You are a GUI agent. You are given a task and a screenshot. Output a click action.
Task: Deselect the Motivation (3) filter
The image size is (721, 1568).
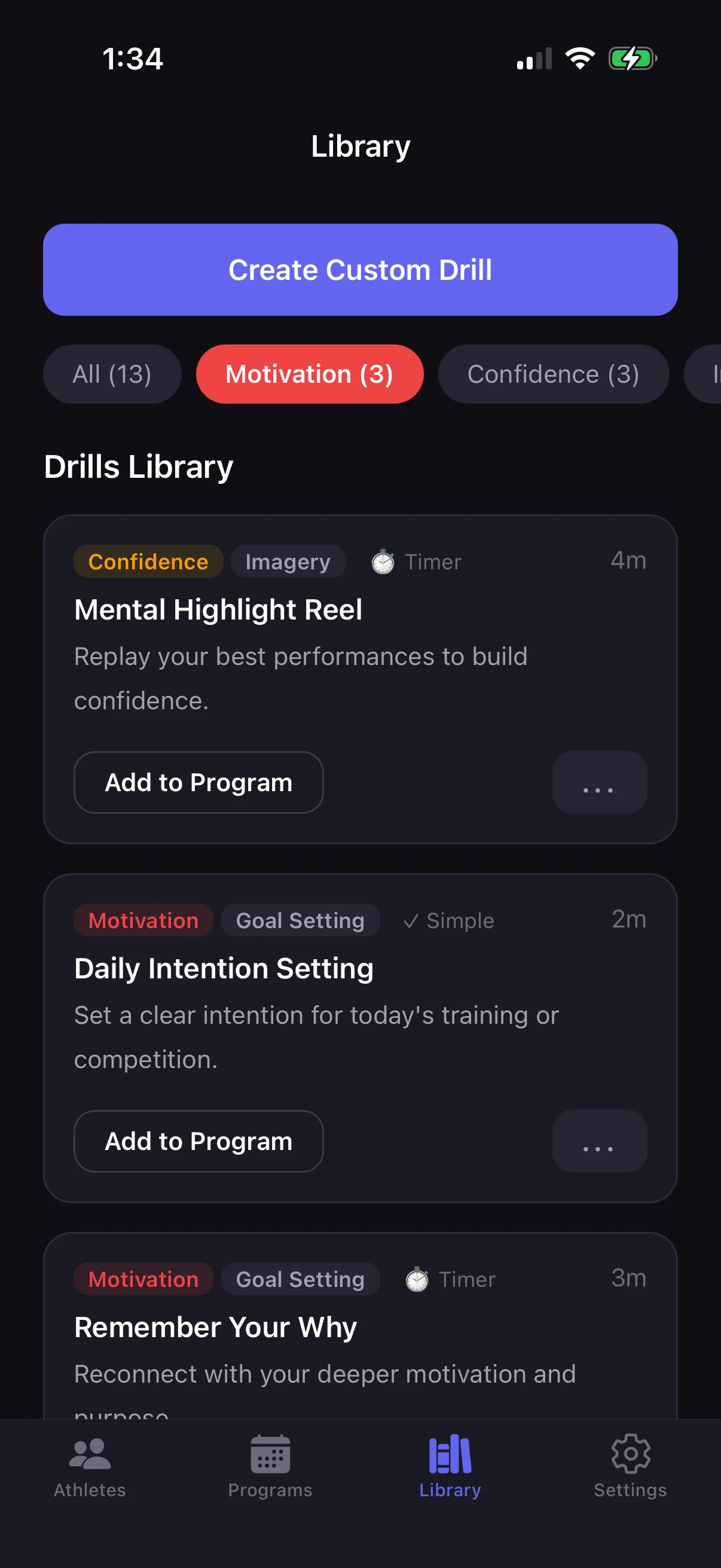309,374
